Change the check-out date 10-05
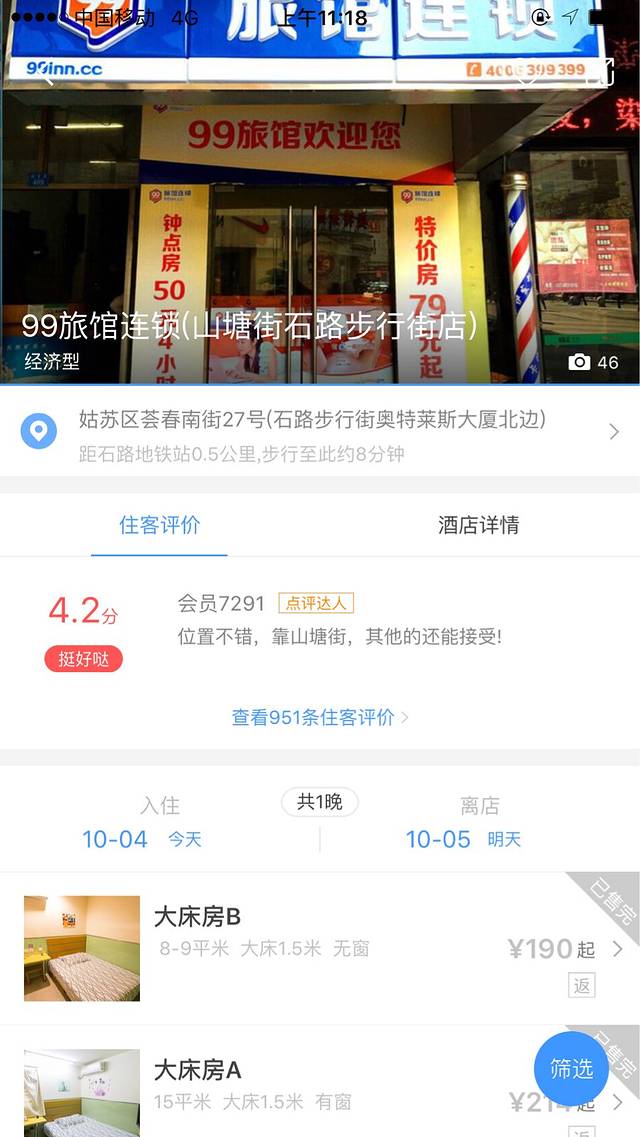The width and height of the screenshot is (640, 1137). 462,838
